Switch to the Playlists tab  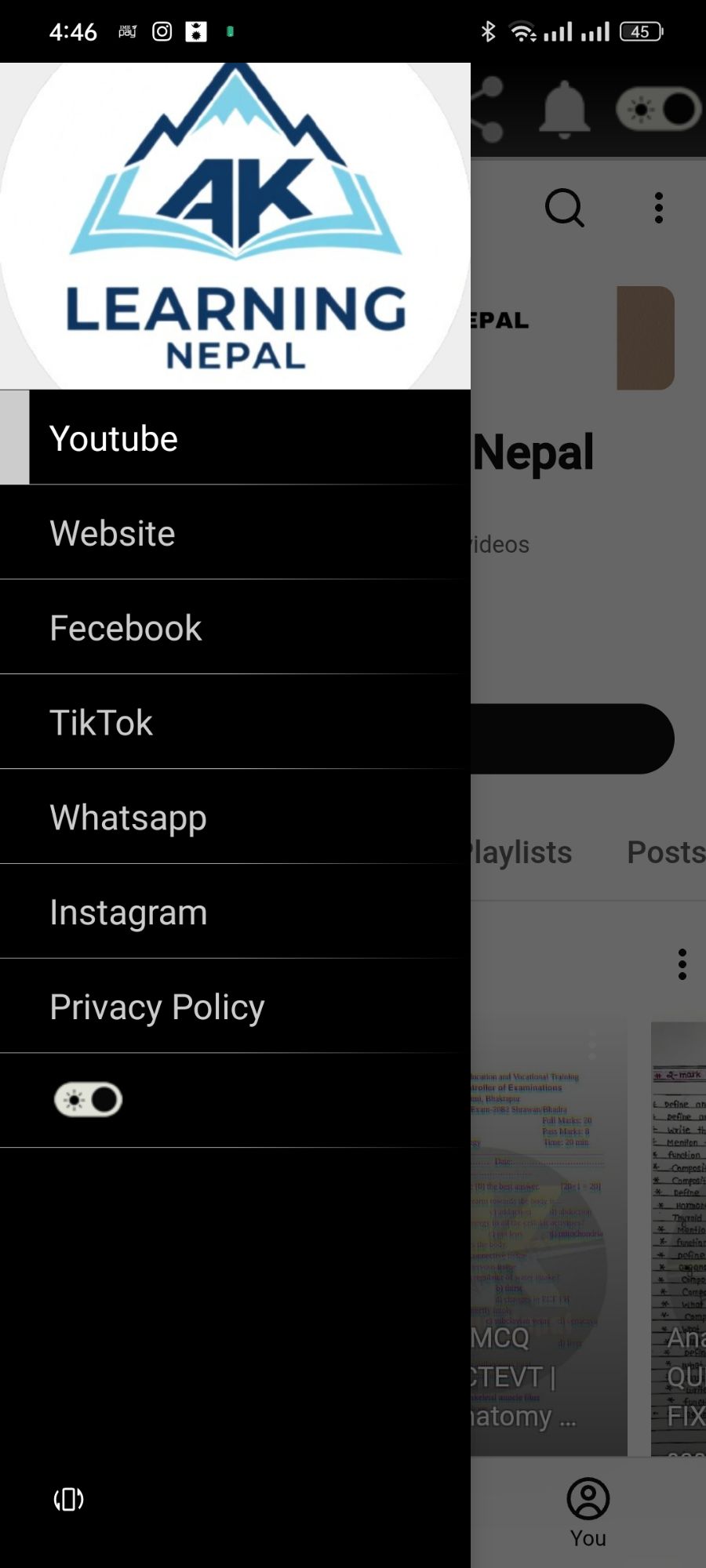click(x=521, y=852)
